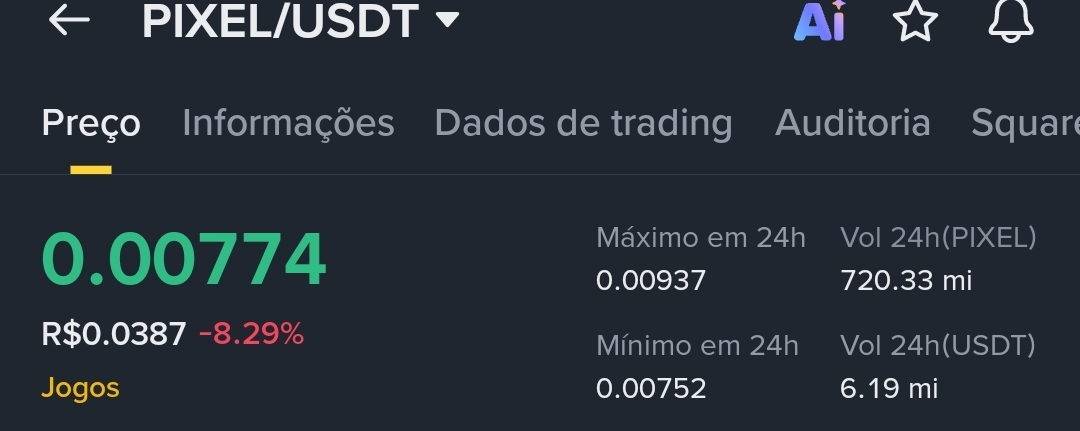Add PIXEL/USDT to favorites with star
The height and width of the screenshot is (431, 1080).
[915, 20]
